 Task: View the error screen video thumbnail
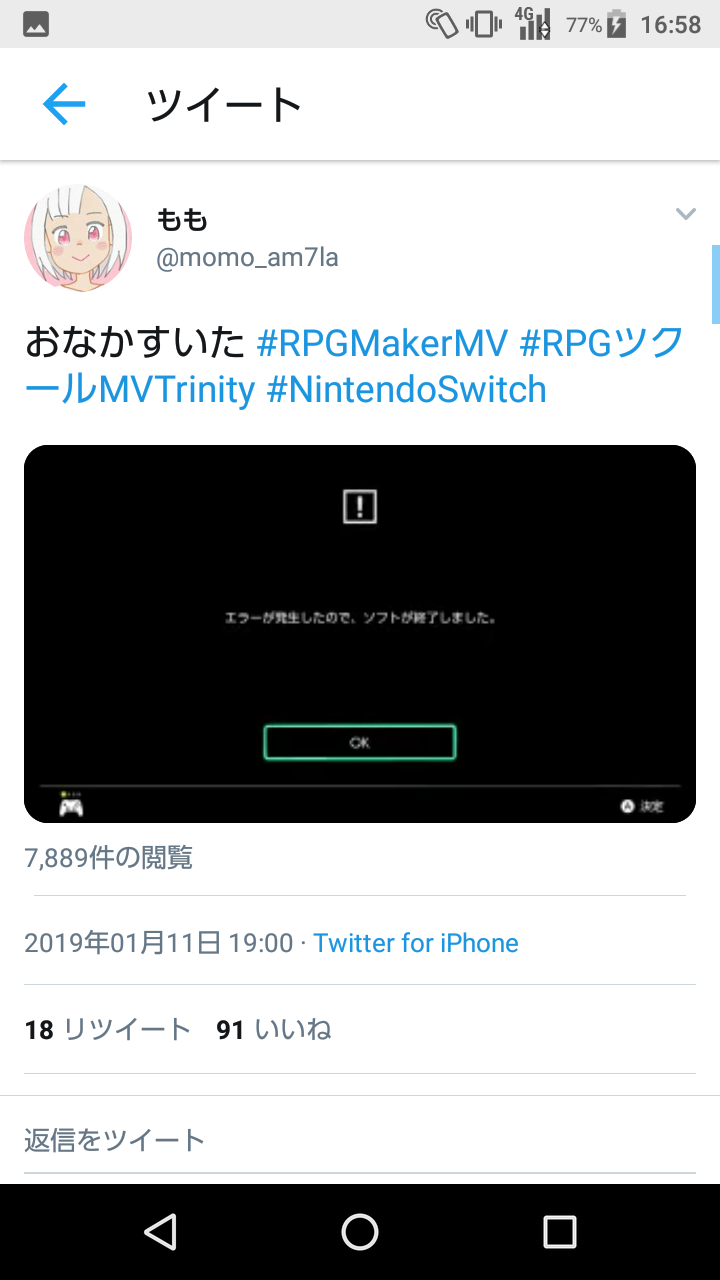(360, 634)
